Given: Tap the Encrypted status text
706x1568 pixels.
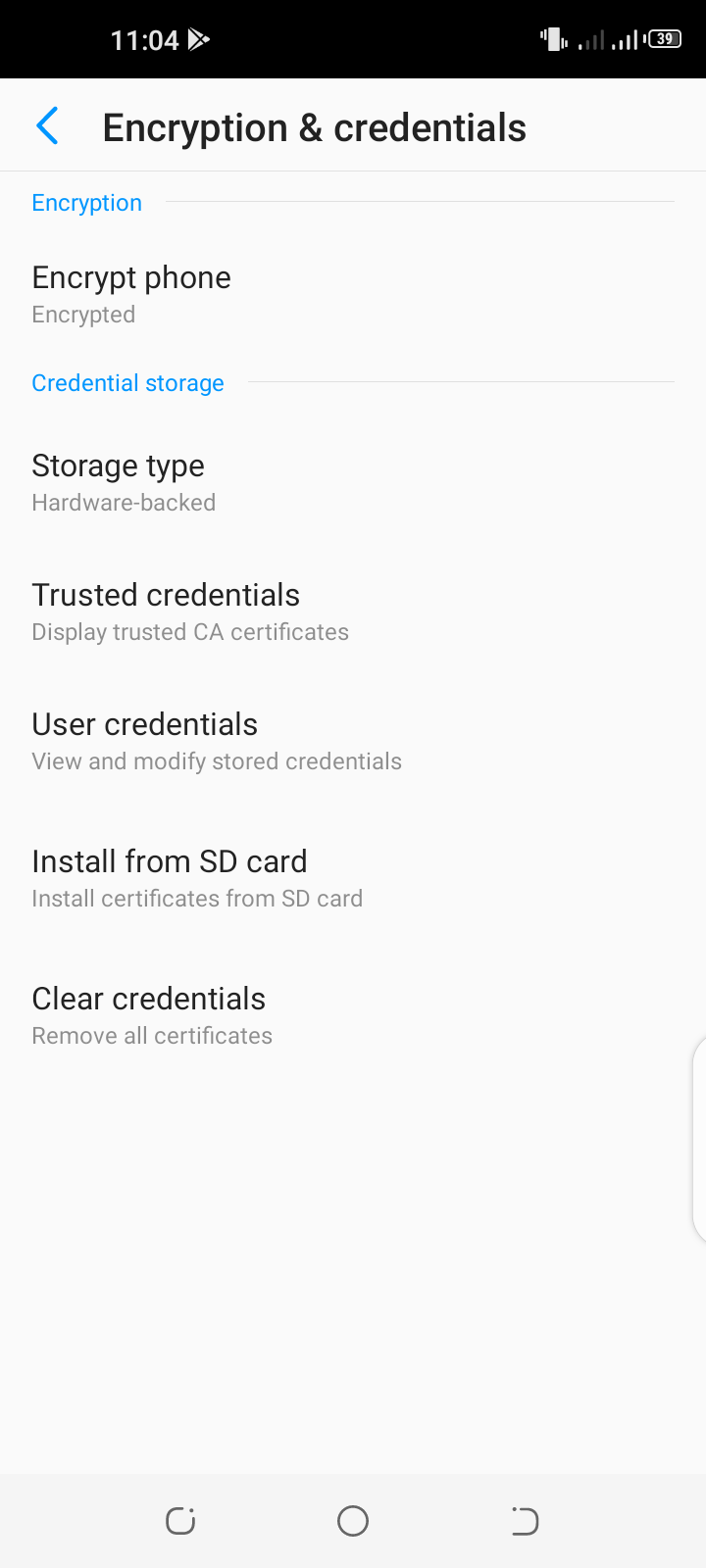Looking at the screenshot, I should point(83,314).
